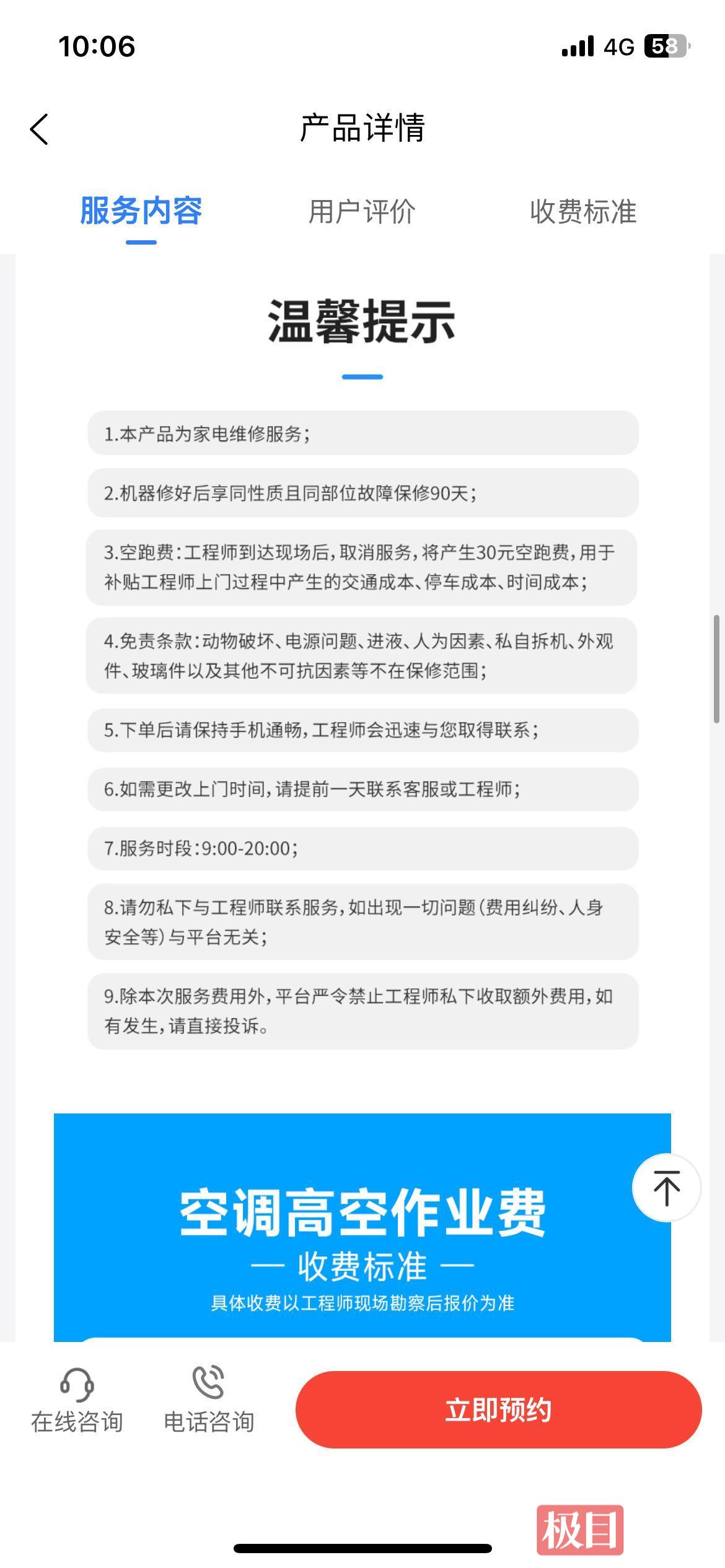Switch to the 收费标准 tab
This screenshot has width=725, height=1568.
point(585,212)
